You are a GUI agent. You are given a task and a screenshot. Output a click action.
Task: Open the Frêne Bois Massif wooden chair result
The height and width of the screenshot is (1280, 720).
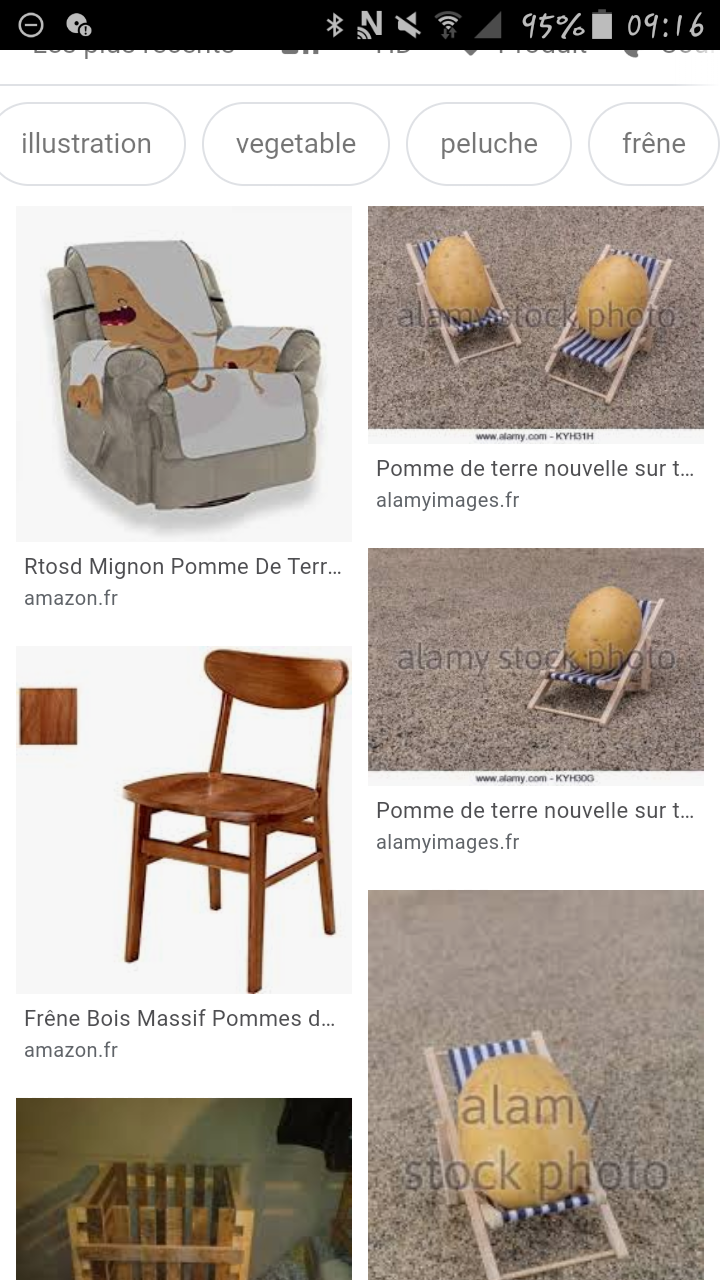click(x=184, y=819)
